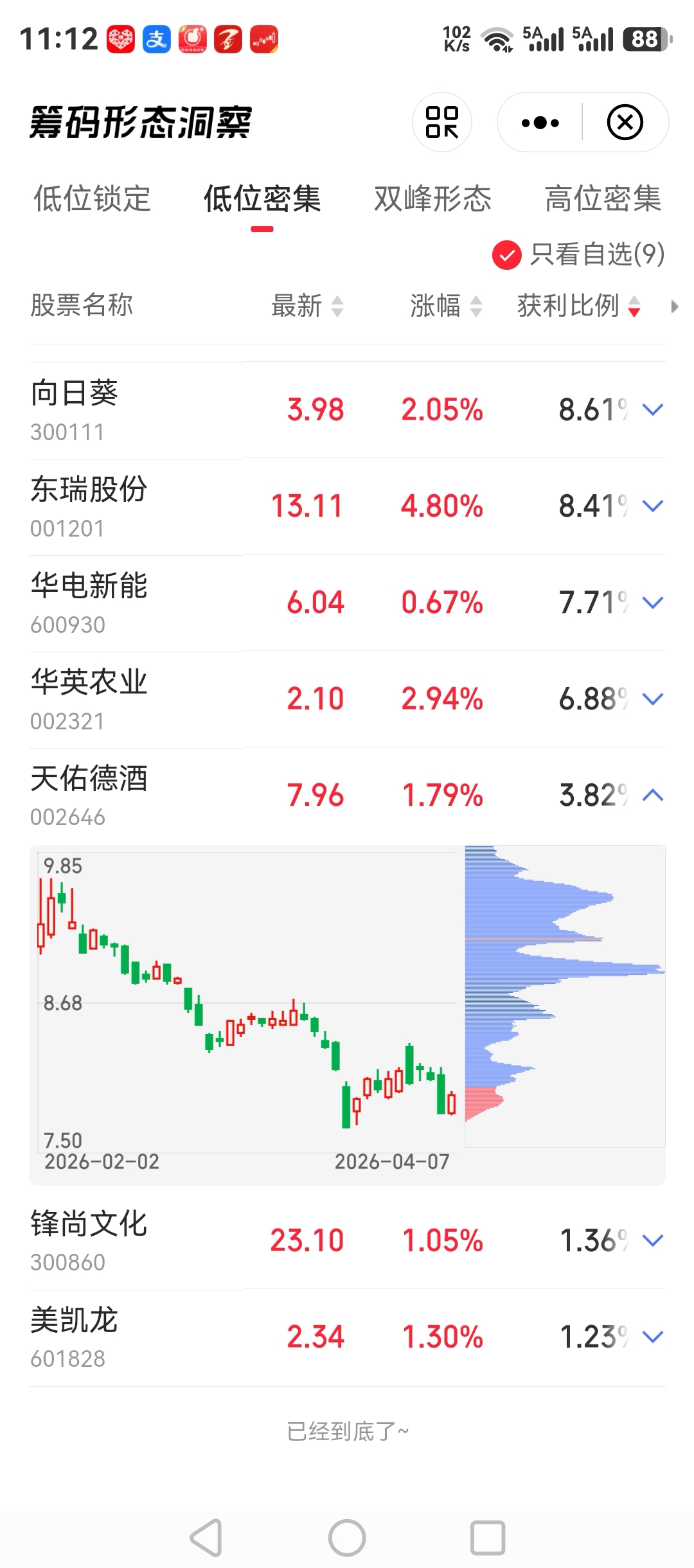The height and width of the screenshot is (1568, 694).
Task: Go back with the system back button
Action: [x=207, y=1538]
